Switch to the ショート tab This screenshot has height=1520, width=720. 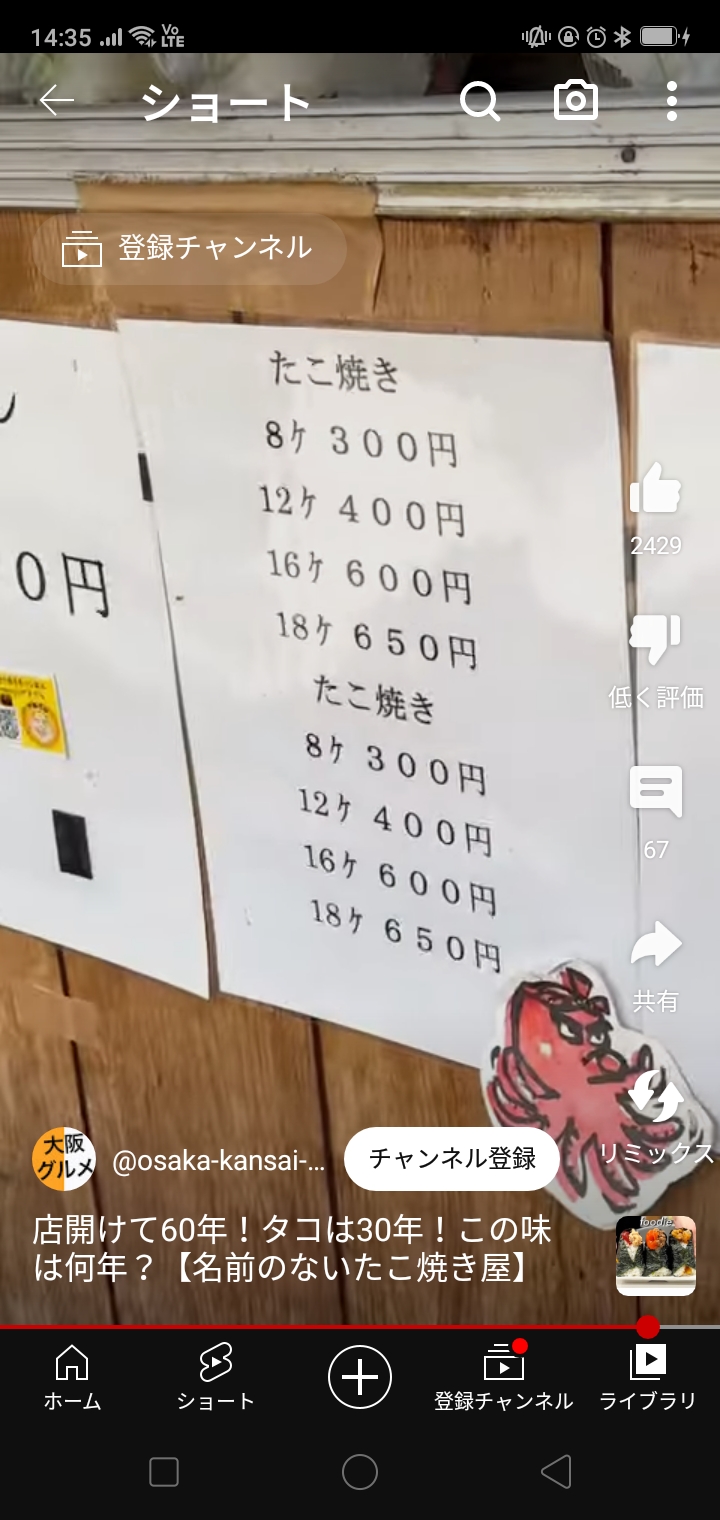pos(215,1377)
